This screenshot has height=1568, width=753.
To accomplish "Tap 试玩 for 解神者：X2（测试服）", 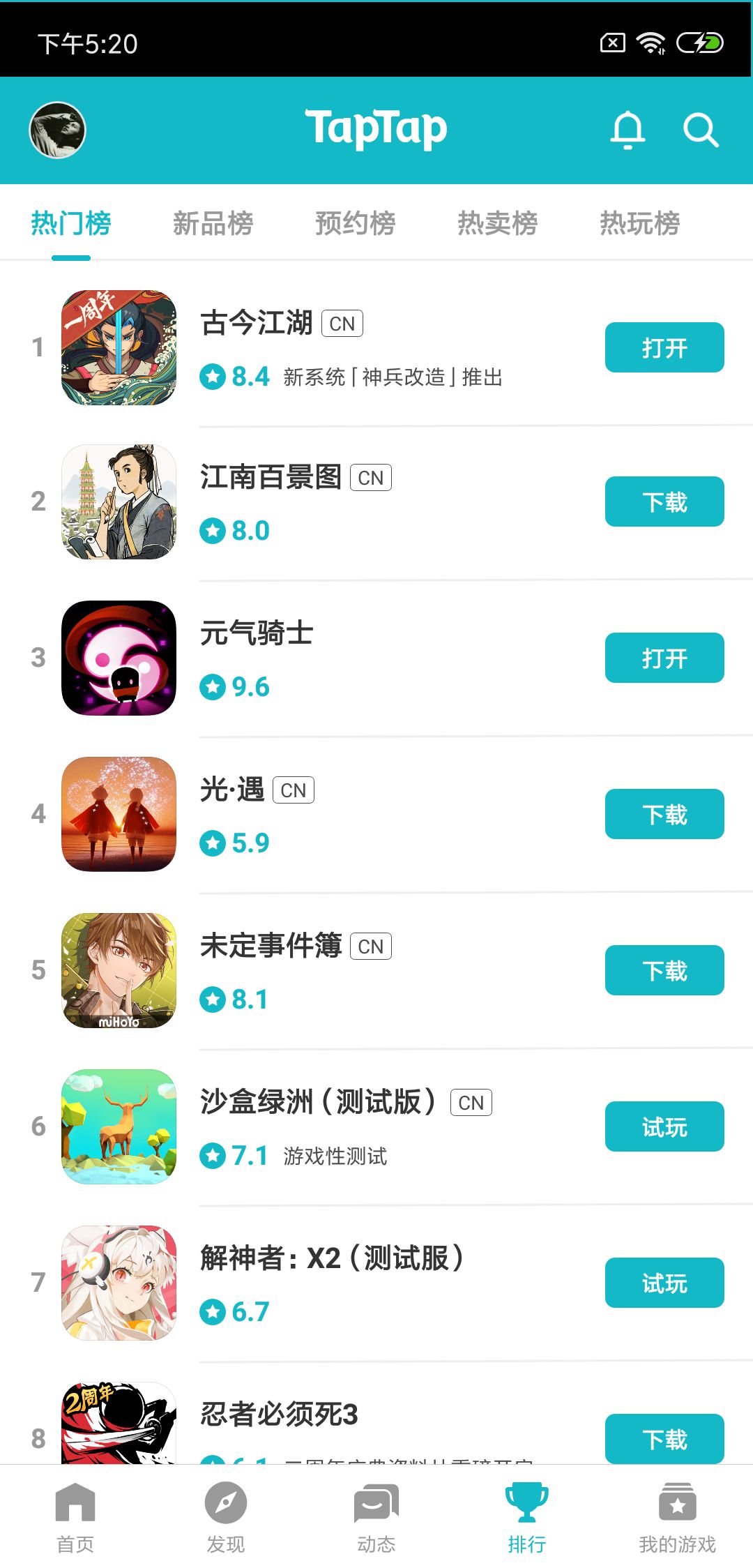I will coord(664,1283).
